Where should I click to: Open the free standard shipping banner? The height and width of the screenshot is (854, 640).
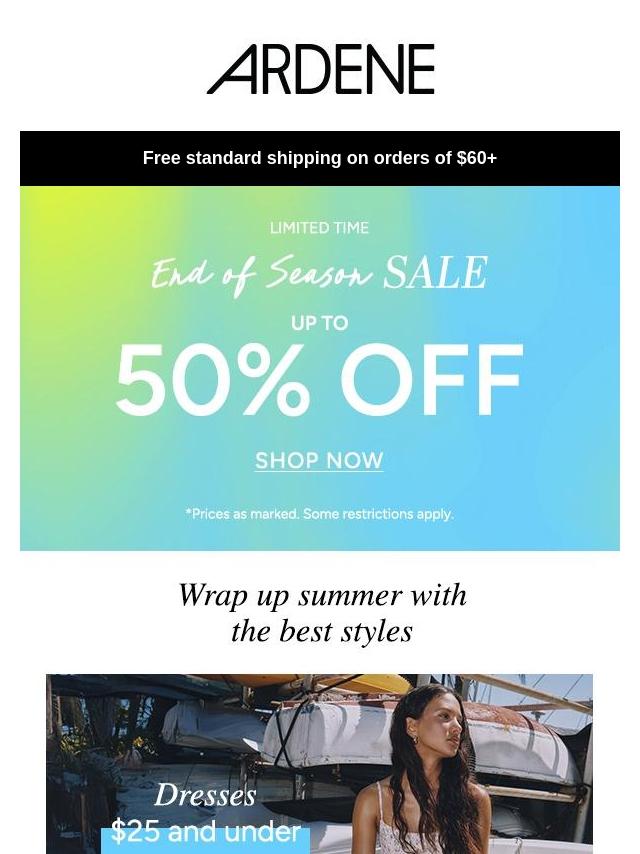(319, 158)
